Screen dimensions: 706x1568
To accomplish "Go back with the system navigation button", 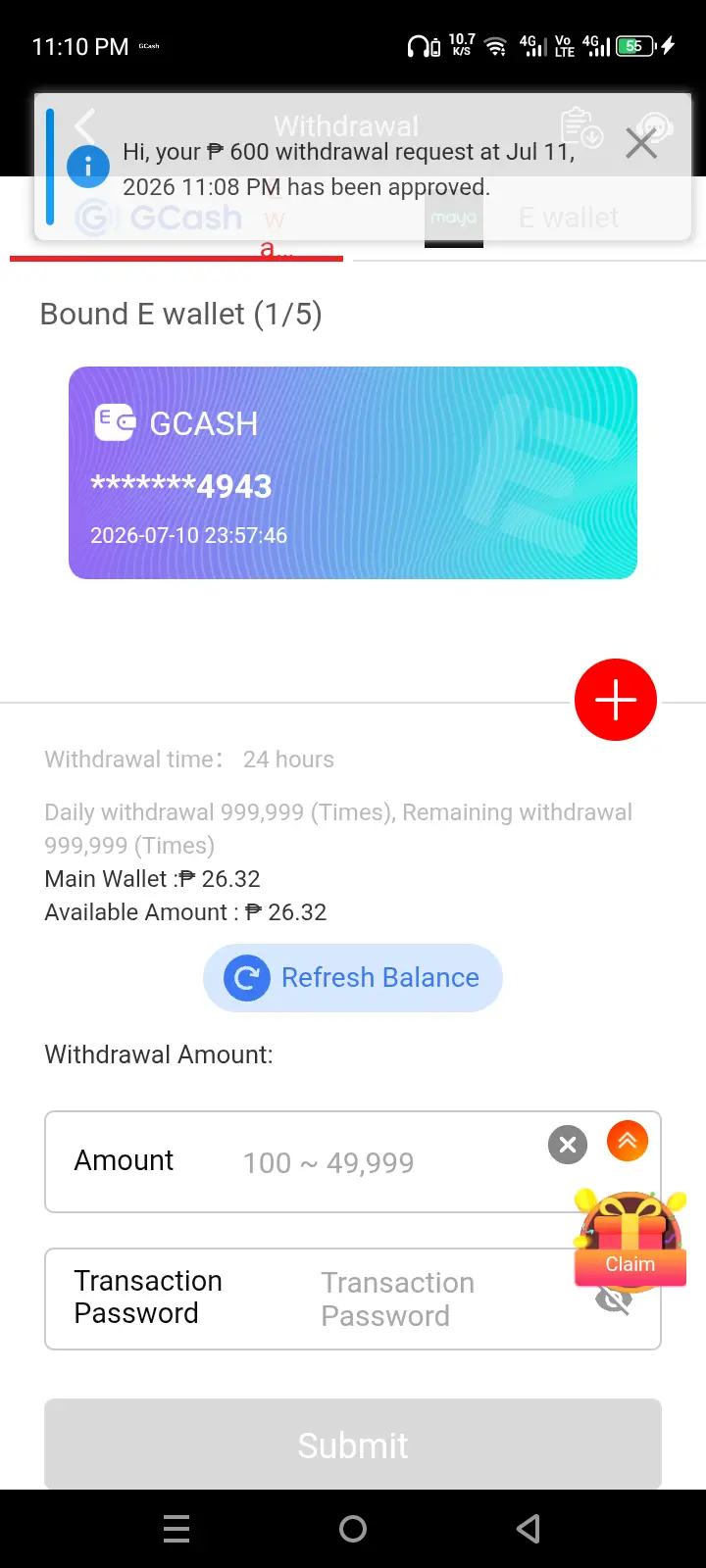I will click(529, 1529).
